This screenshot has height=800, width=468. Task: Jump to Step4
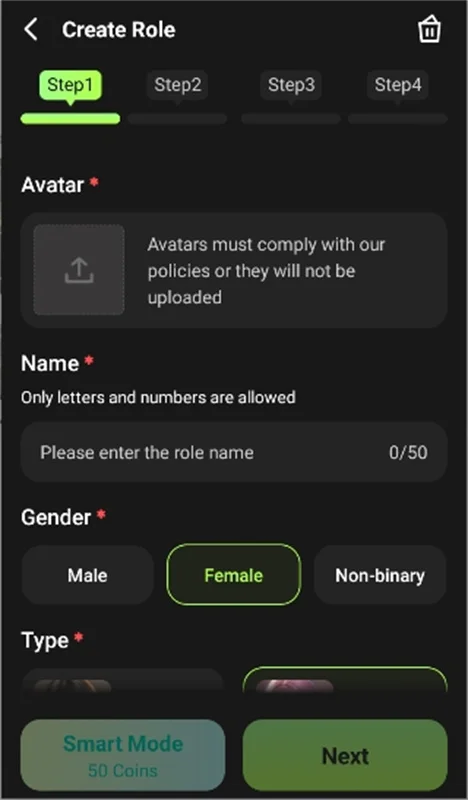[x=398, y=85]
